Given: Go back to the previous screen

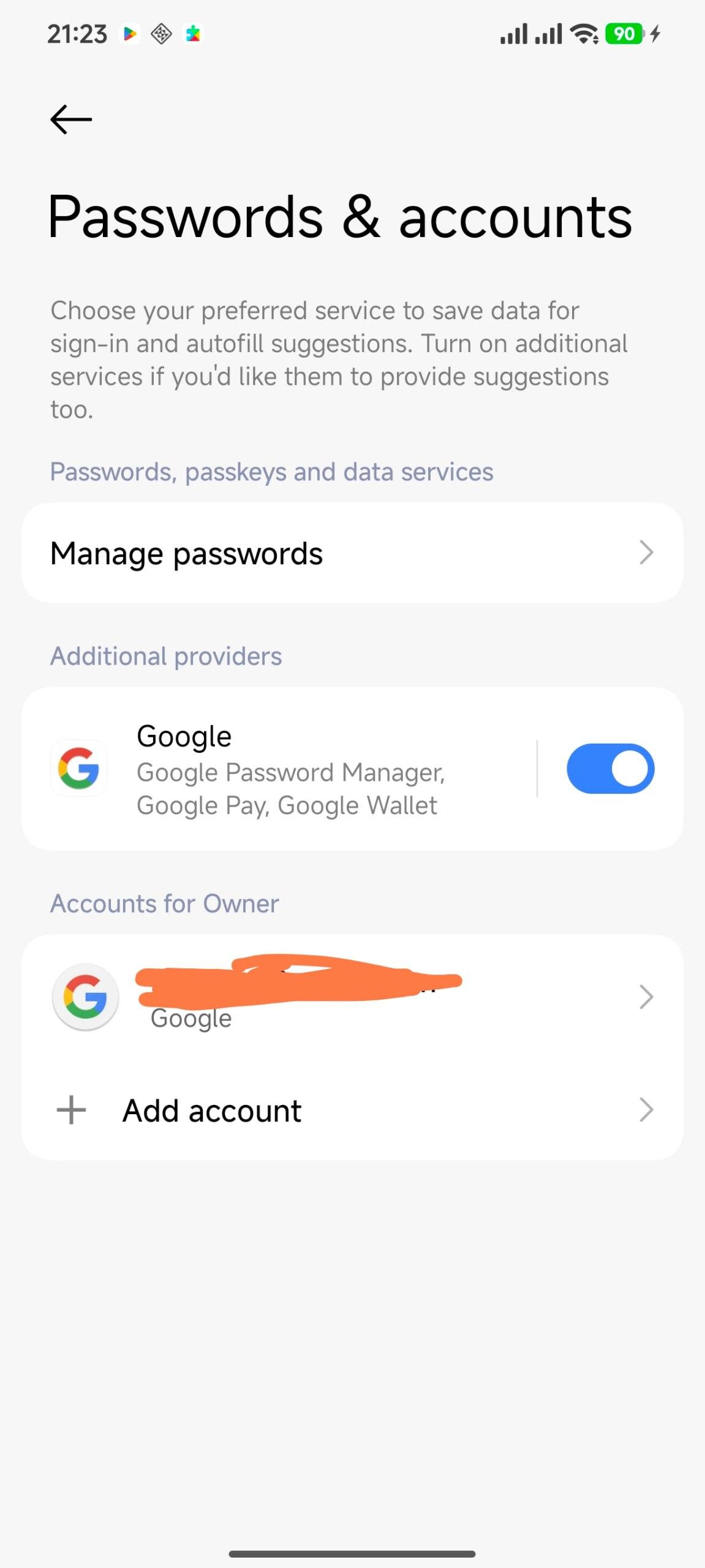Looking at the screenshot, I should [x=71, y=119].
